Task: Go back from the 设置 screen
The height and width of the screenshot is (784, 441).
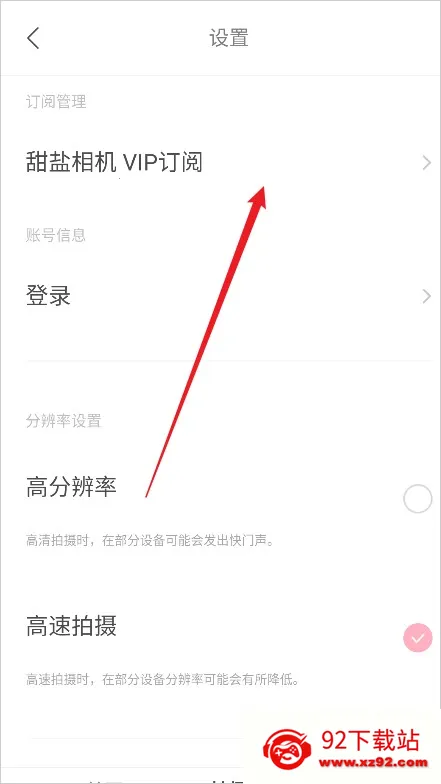Action: 33,38
